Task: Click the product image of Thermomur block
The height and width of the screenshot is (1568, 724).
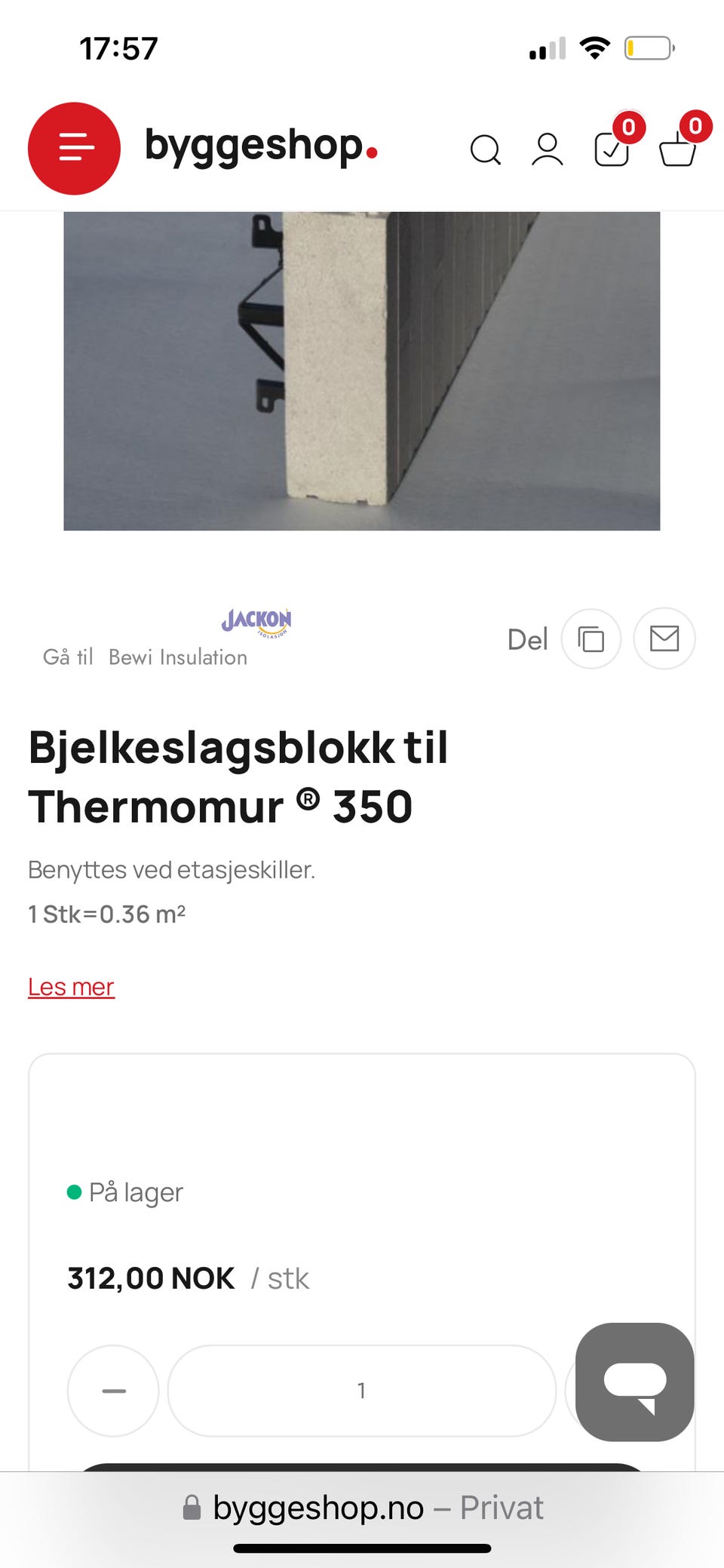Action: [x=362, y=368]
